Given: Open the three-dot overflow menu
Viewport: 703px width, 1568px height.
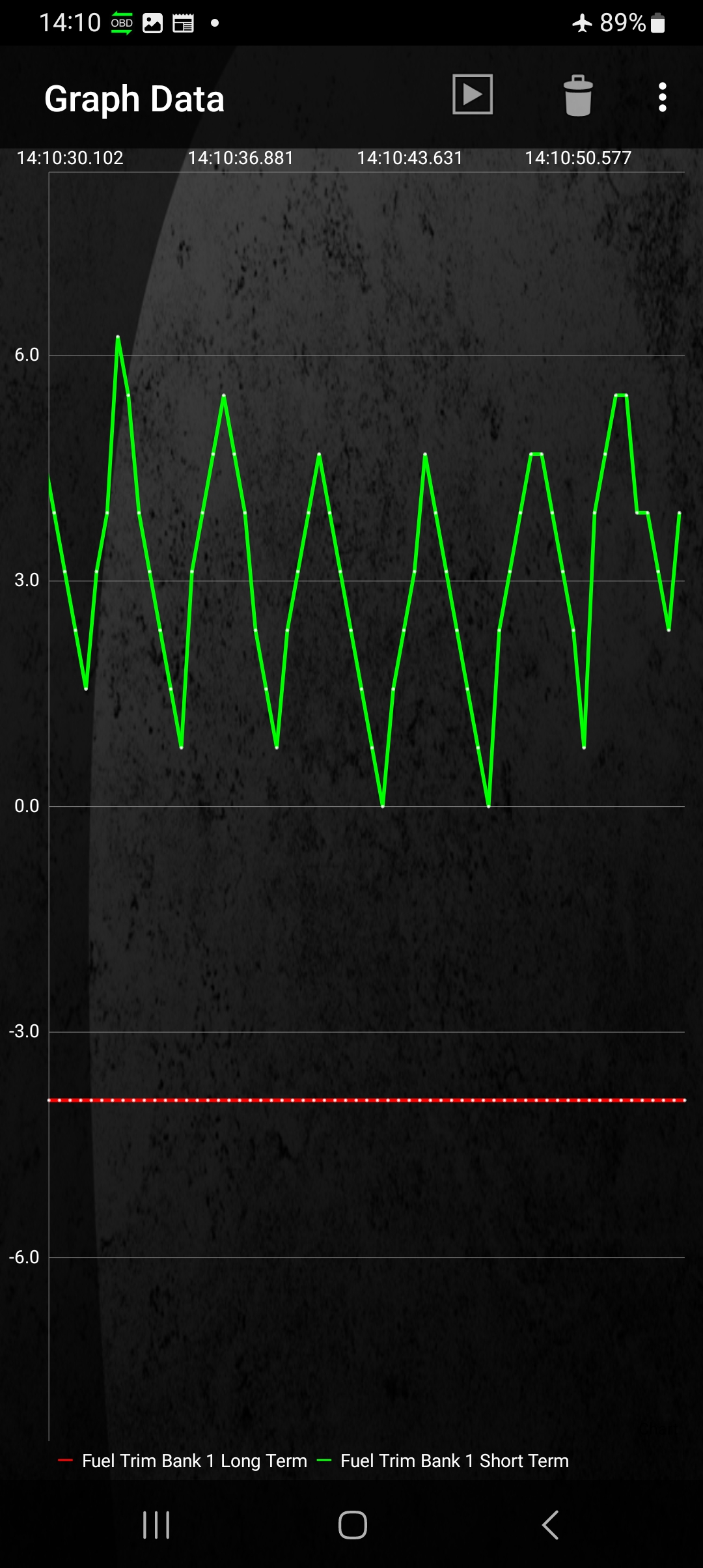Looking at the screenshot, I should (x=662, y=97).
